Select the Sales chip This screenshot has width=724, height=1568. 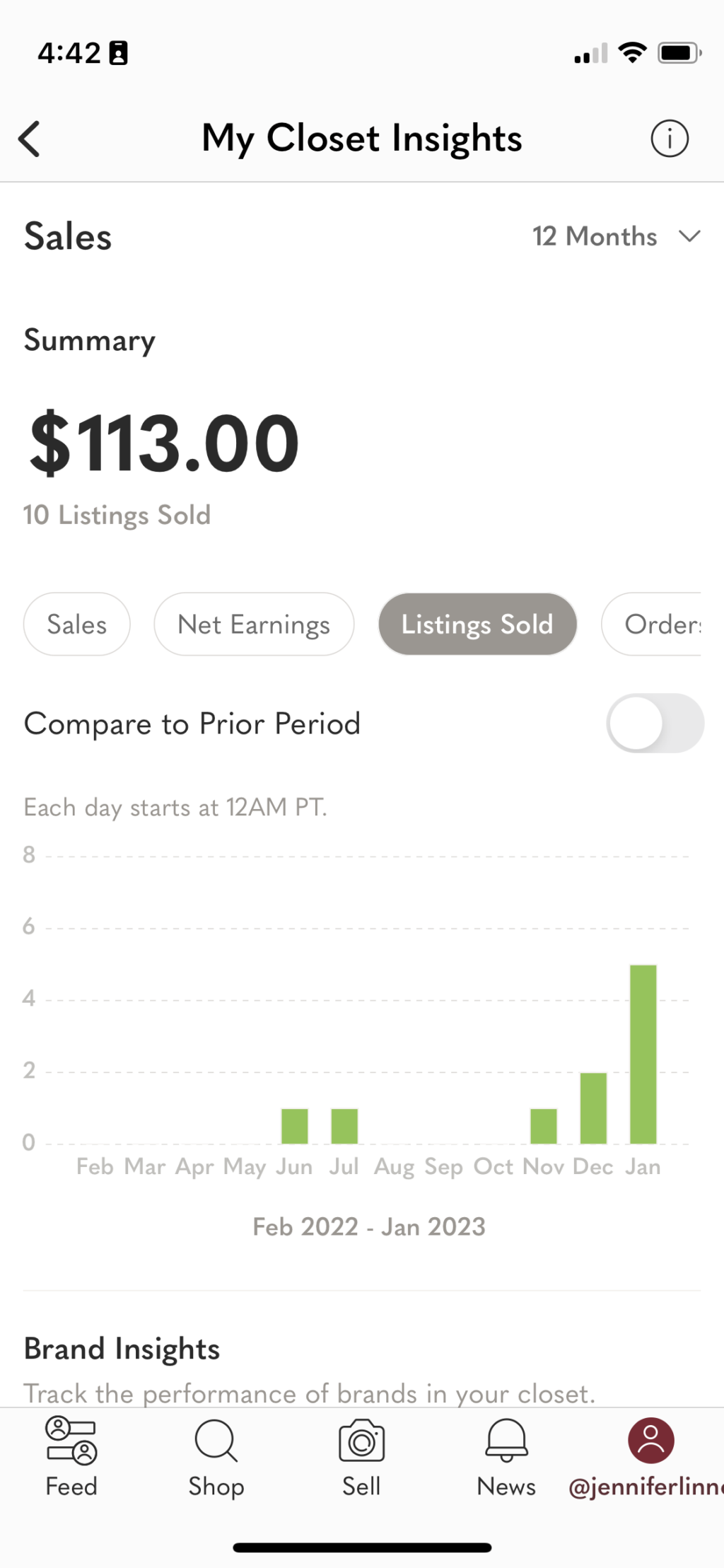(76, 624)
